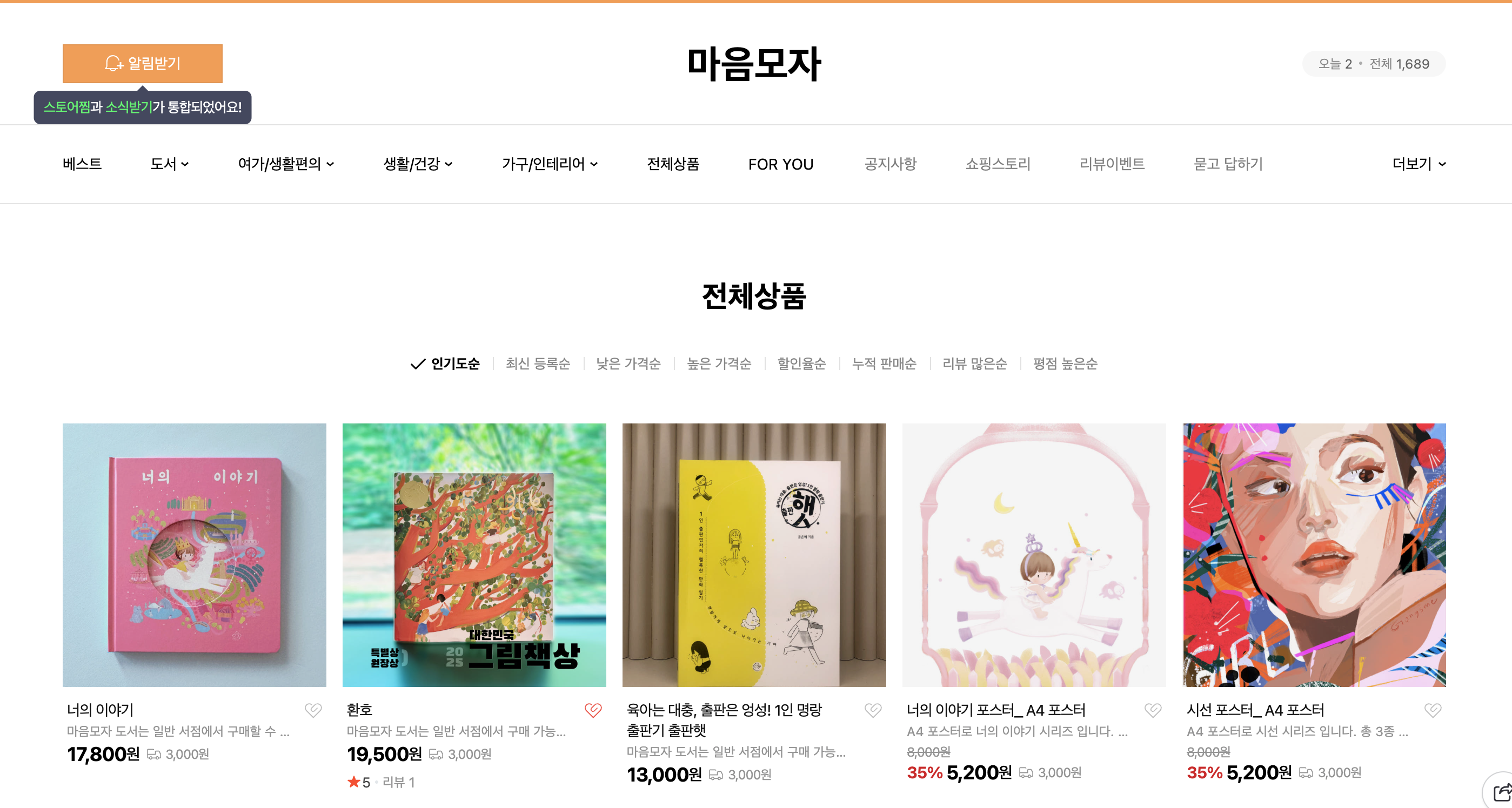1512x808 pixels.
Task: Sort by 할인율순
Action: click(x=801, y=364)
